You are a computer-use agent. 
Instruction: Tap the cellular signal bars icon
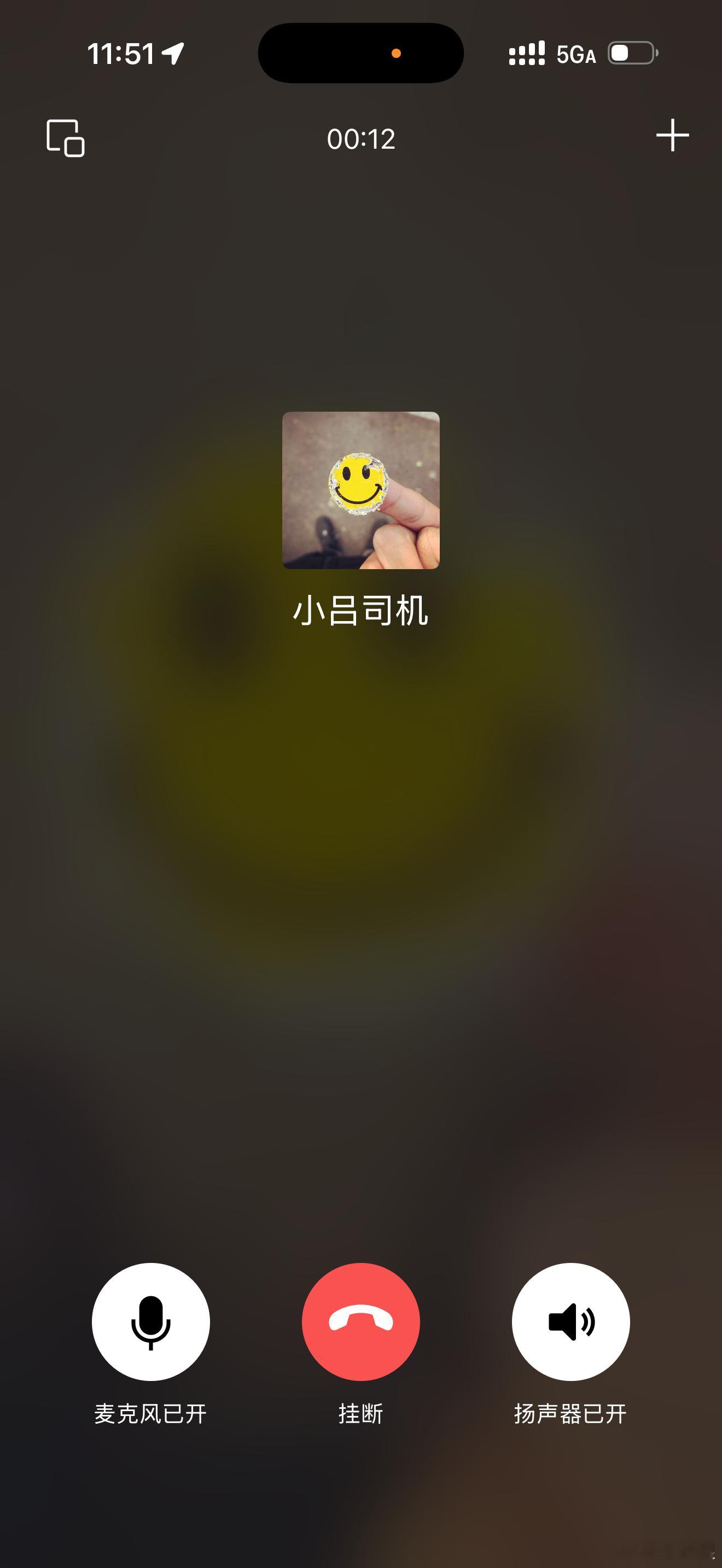tap(527, 53)
